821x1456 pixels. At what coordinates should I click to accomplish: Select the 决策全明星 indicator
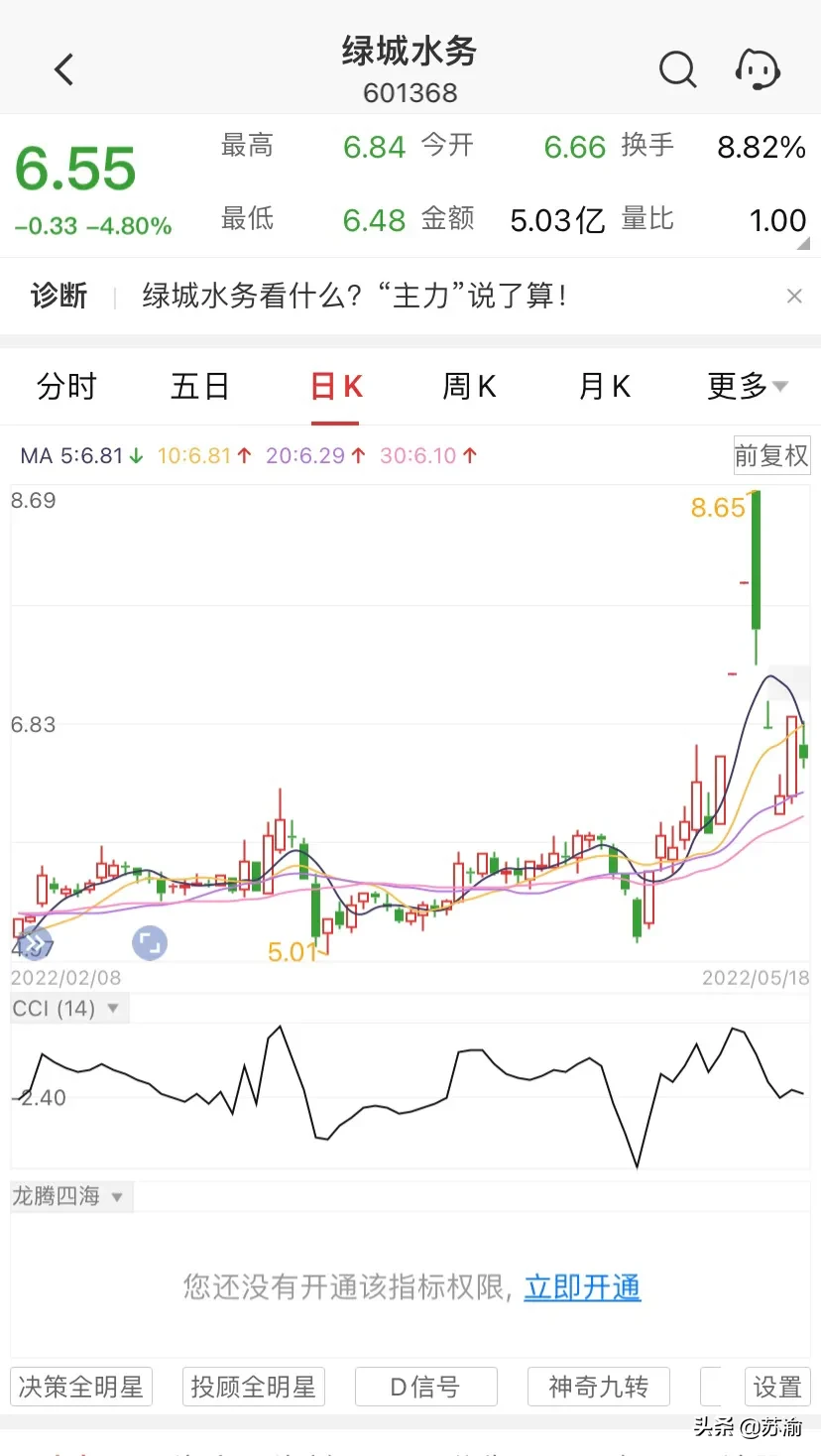[81, 1387]
